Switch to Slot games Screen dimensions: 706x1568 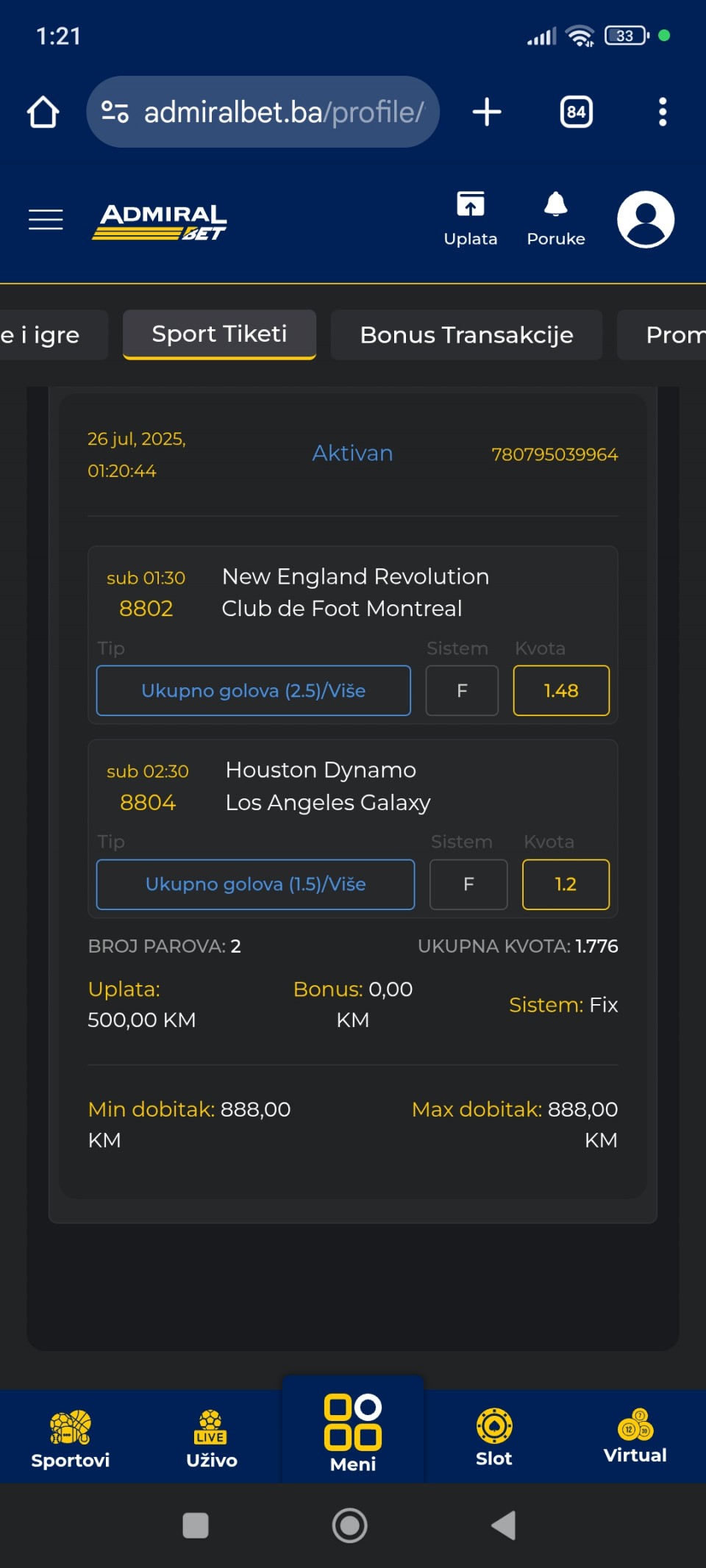click(494, 1439)
